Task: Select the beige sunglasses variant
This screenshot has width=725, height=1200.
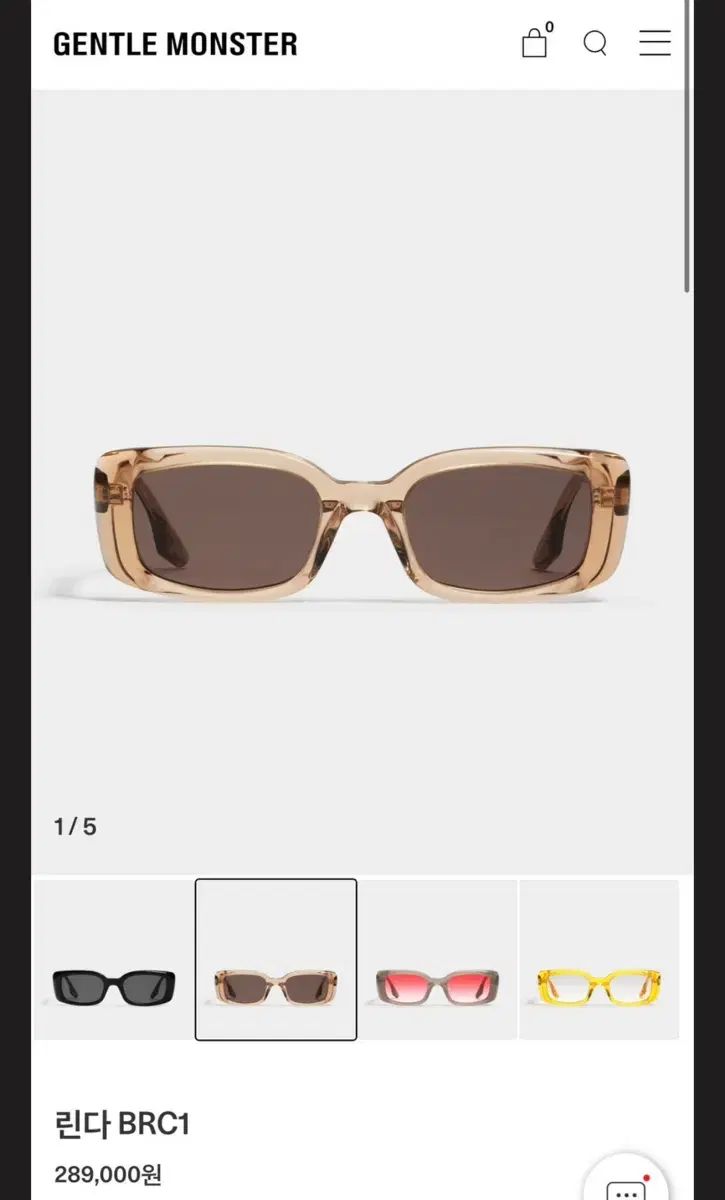Action: [276, 960]
